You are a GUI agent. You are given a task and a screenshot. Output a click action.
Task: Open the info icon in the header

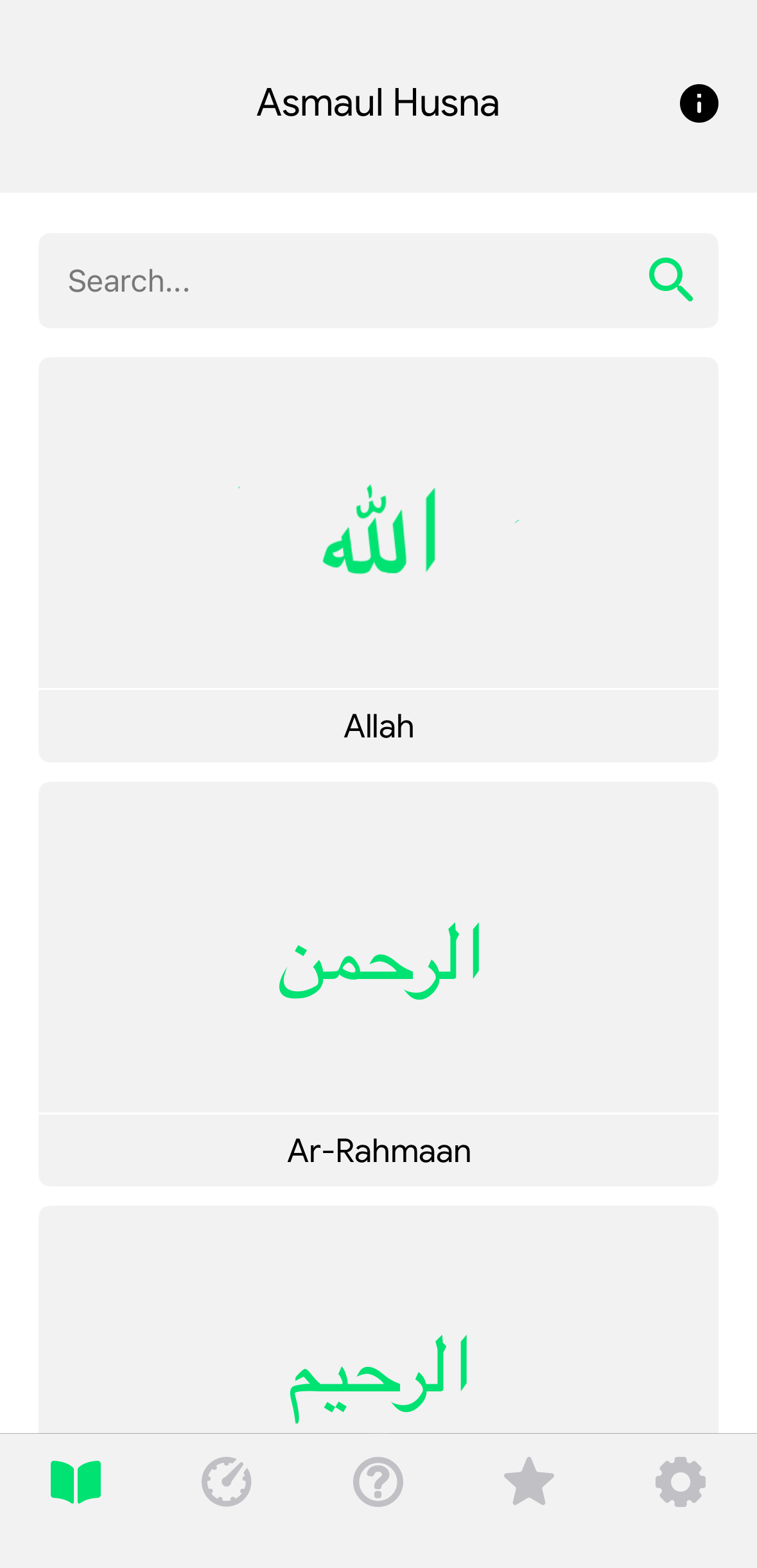pyautogui.click(x=699, y=103)
